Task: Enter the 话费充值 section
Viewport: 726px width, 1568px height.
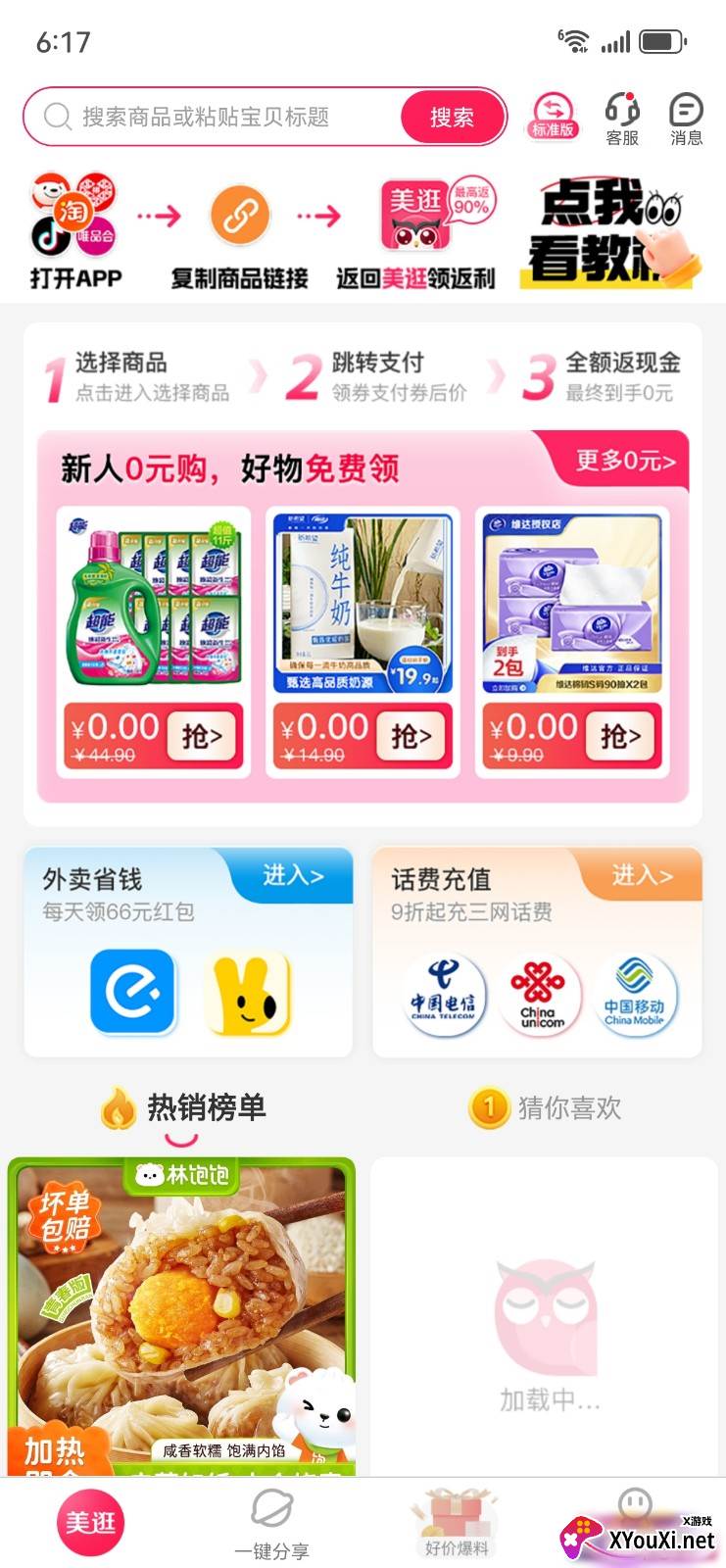Action: click(x=643, y=875)
